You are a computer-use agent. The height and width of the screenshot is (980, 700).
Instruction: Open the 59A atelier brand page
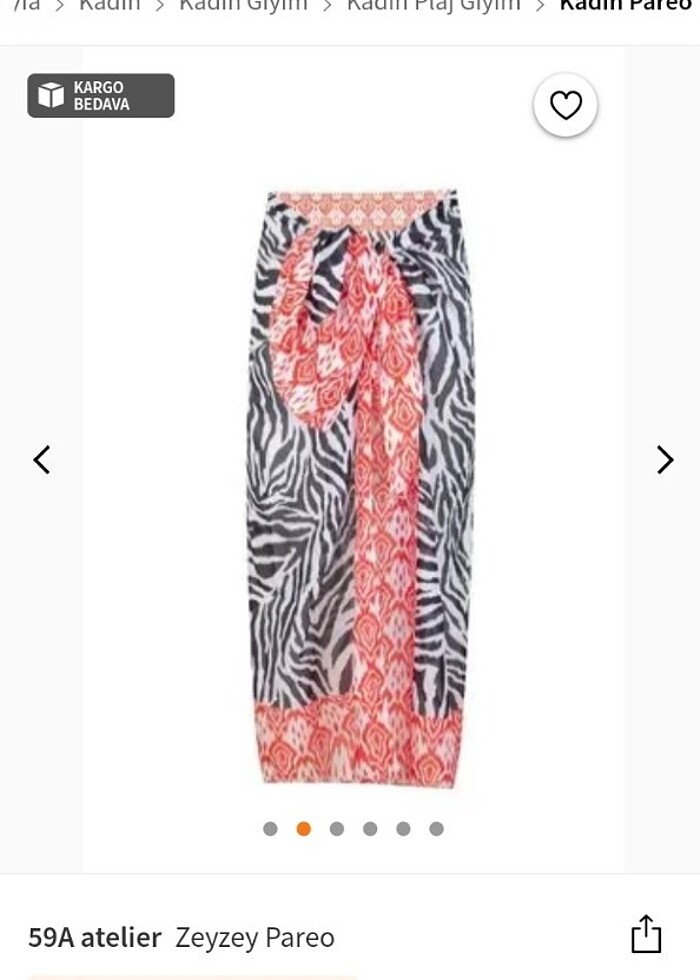click(x=94, y=937)
